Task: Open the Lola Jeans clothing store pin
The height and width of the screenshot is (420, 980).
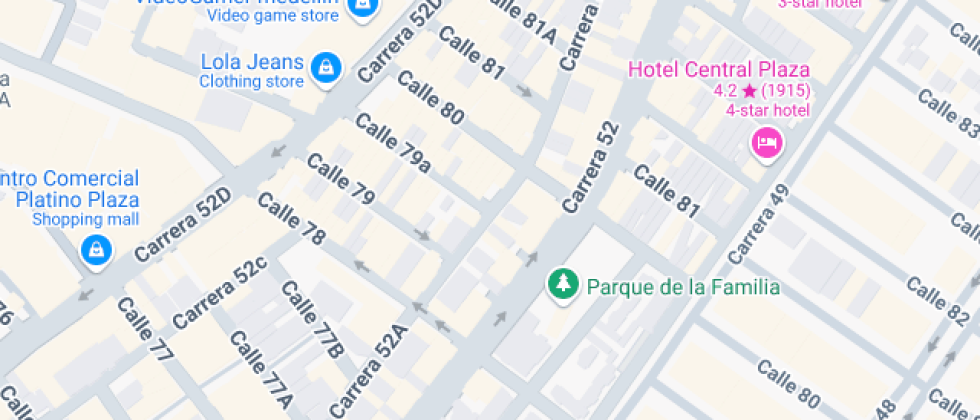Action: pos(325,68)
